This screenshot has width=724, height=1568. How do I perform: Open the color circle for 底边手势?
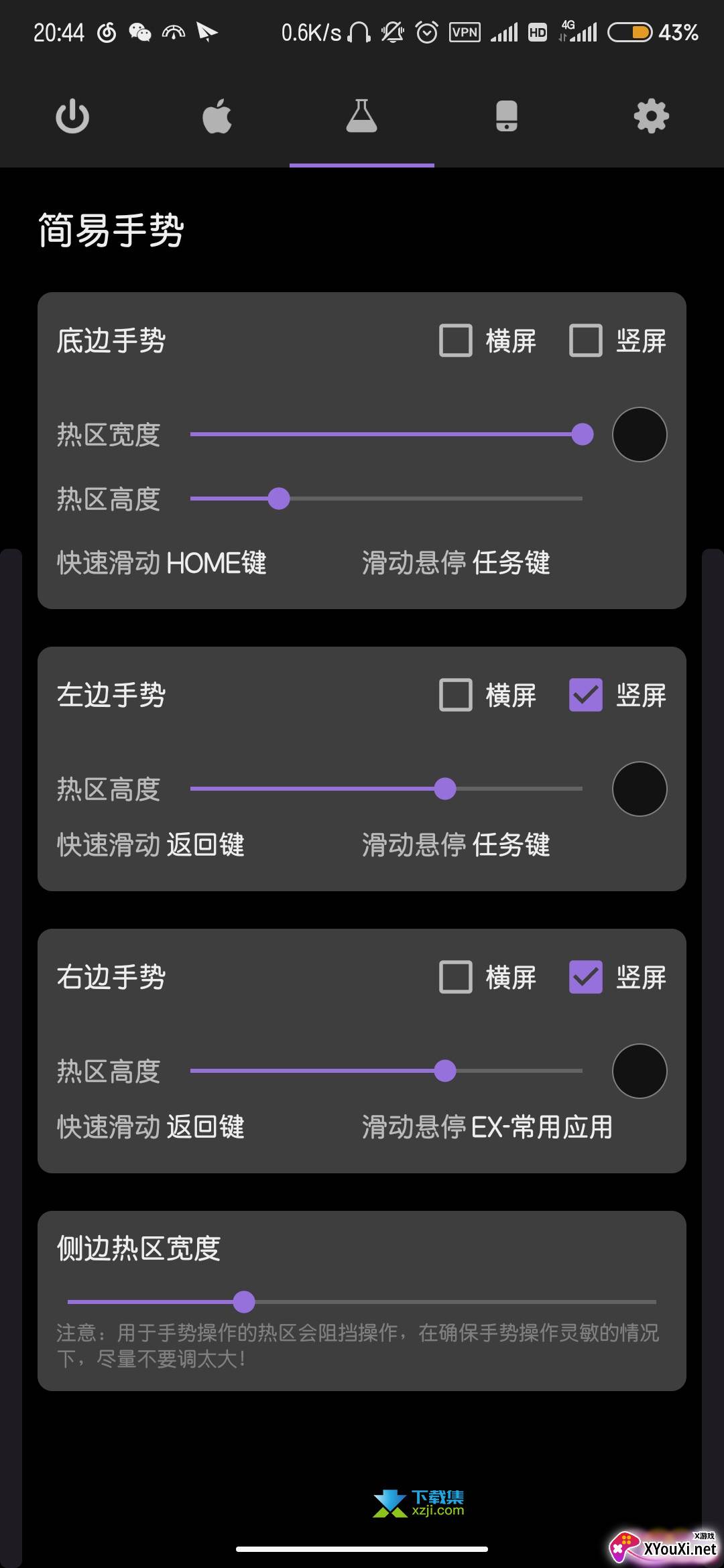click(x=639, y=435)
